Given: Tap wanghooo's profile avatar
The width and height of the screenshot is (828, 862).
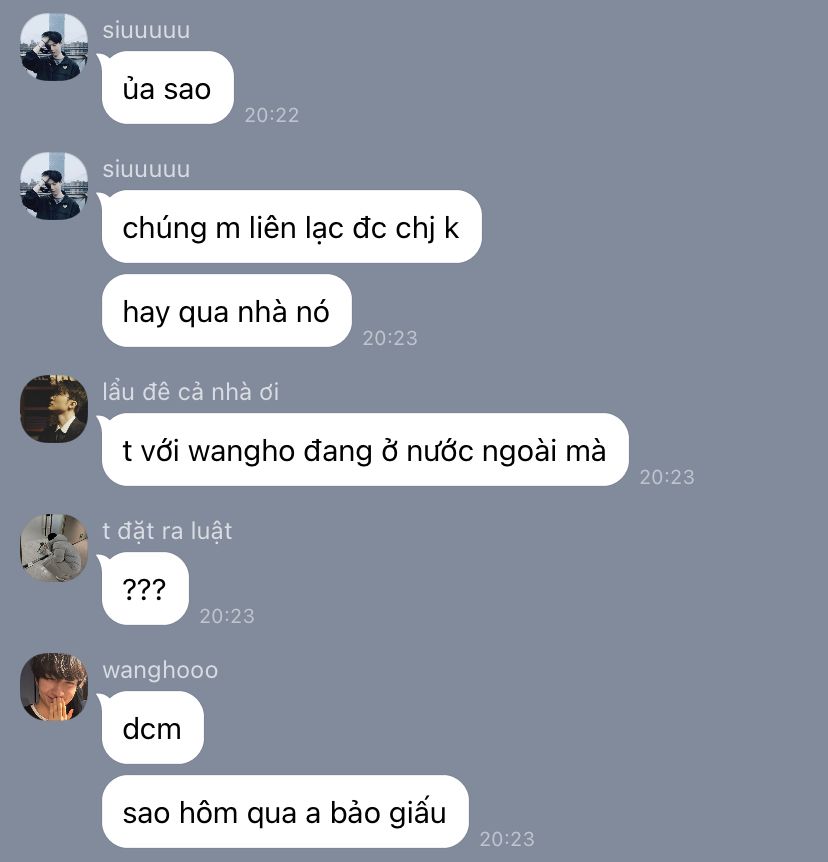Looking at the screenshot, I should point(54,687).
